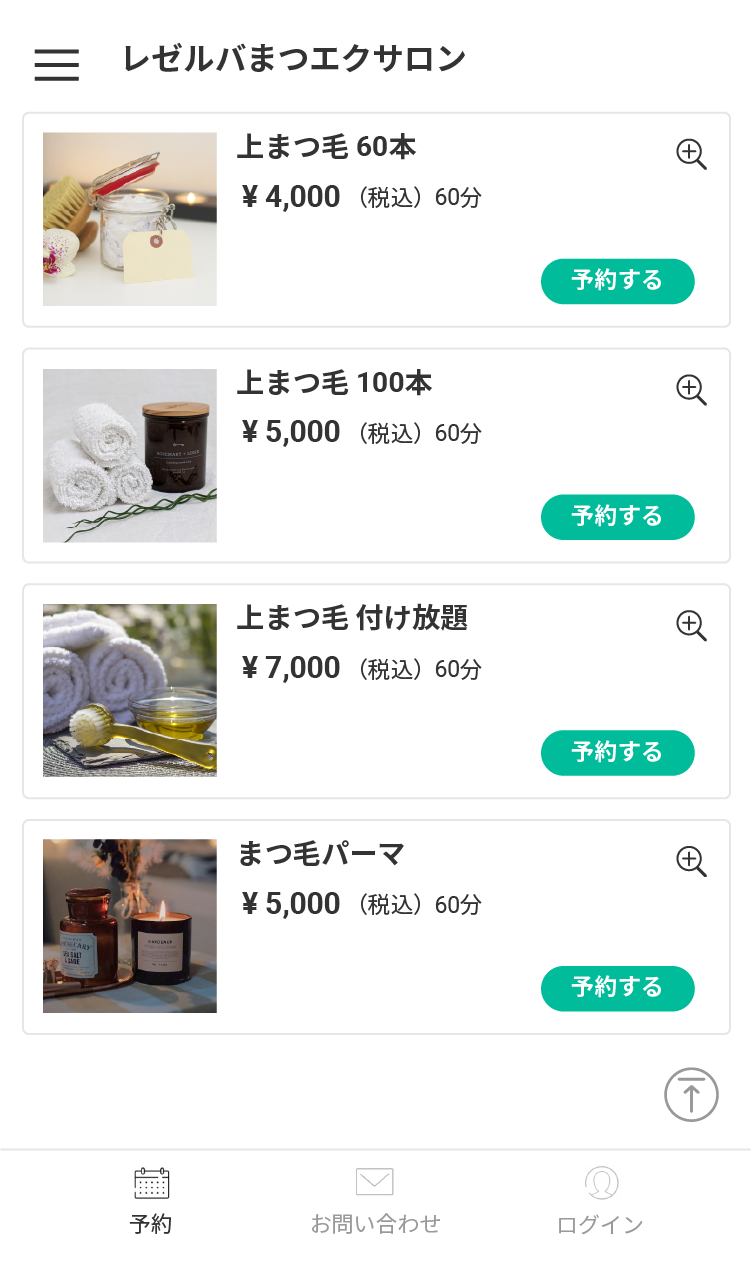The width and height of the screenshot is (751, 1268).
Task: Open the 上まつ毛 60本 photo
Action: (x=130, y=219)
